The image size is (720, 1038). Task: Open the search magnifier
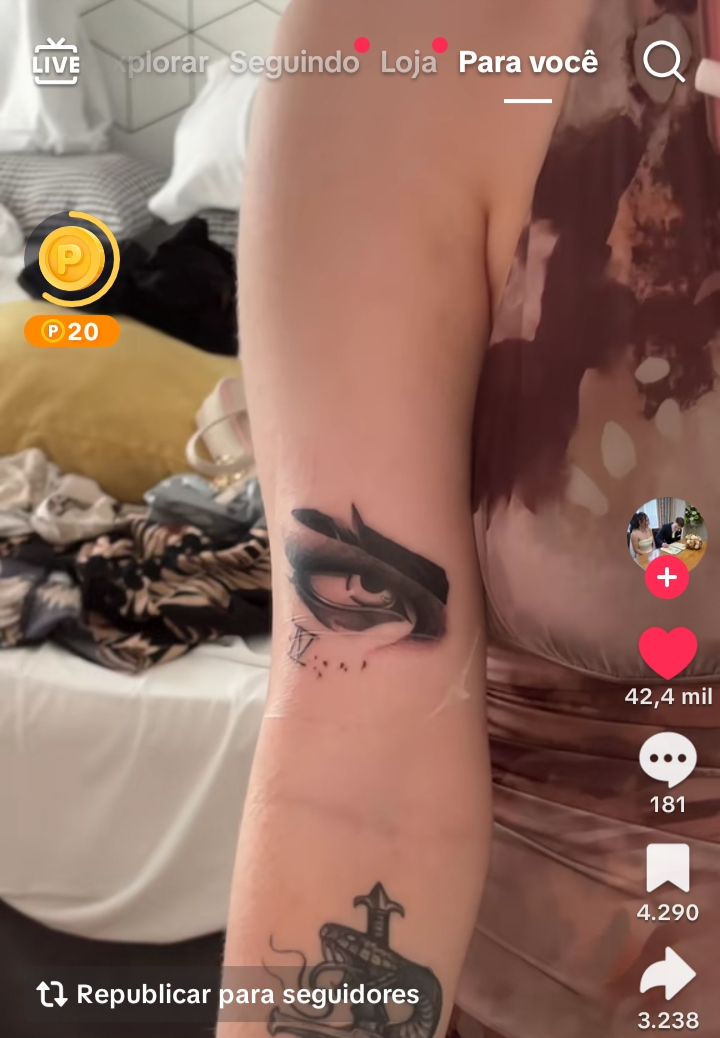coord(663,63)
